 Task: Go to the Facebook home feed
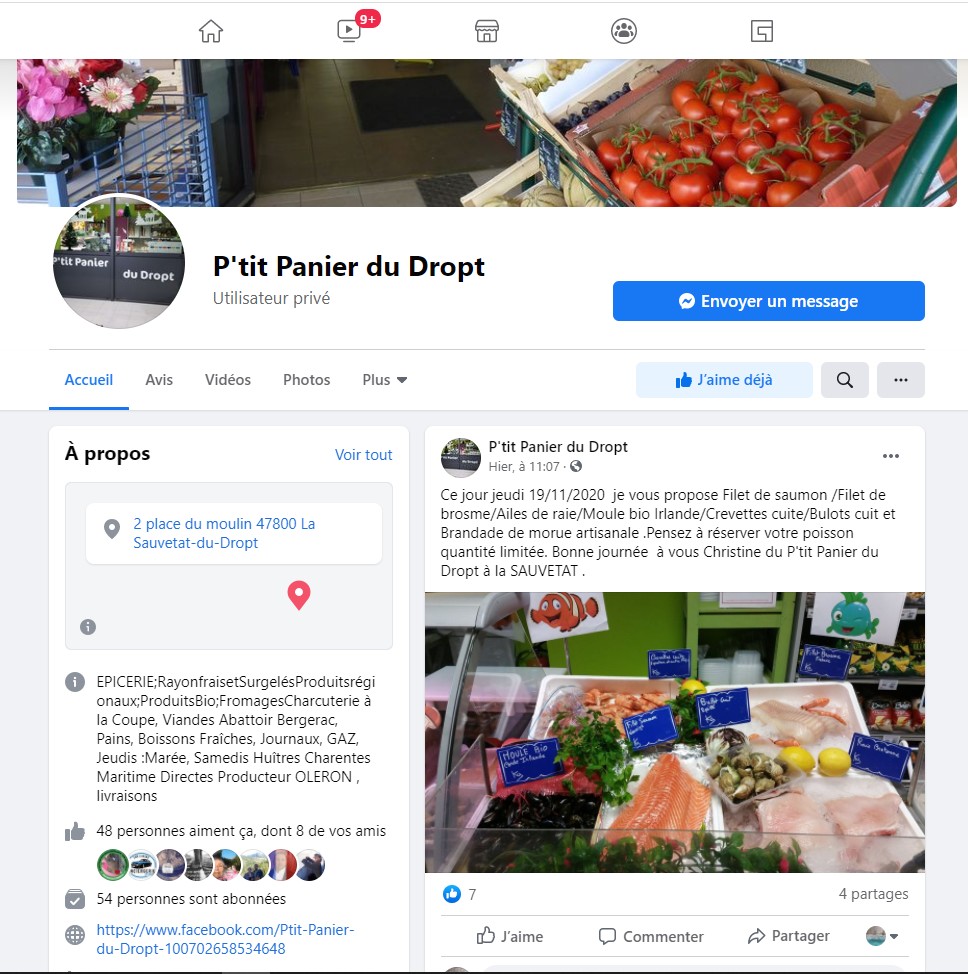coord(210,31)
